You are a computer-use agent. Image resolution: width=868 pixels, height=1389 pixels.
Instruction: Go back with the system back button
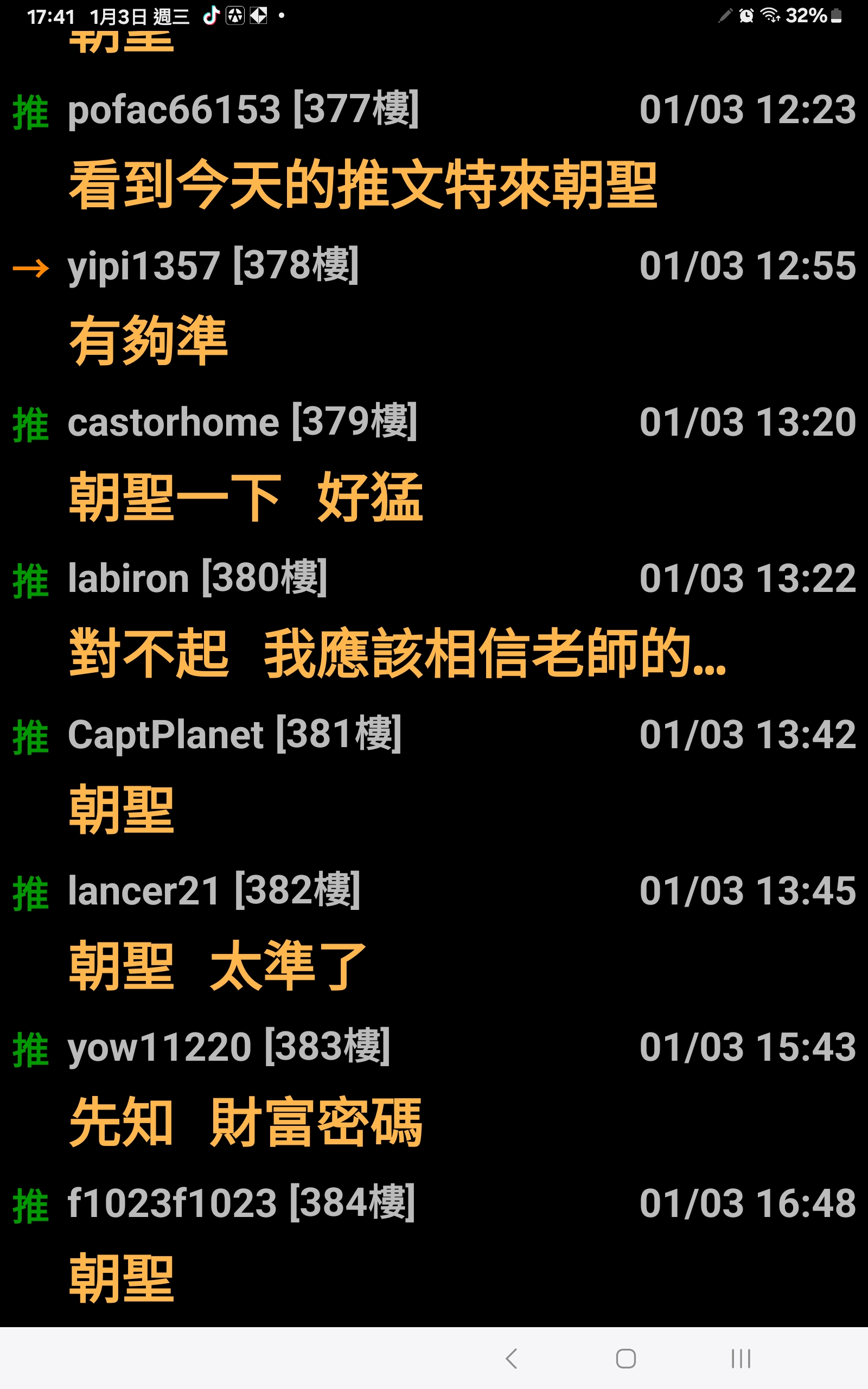click(512, 1359)
